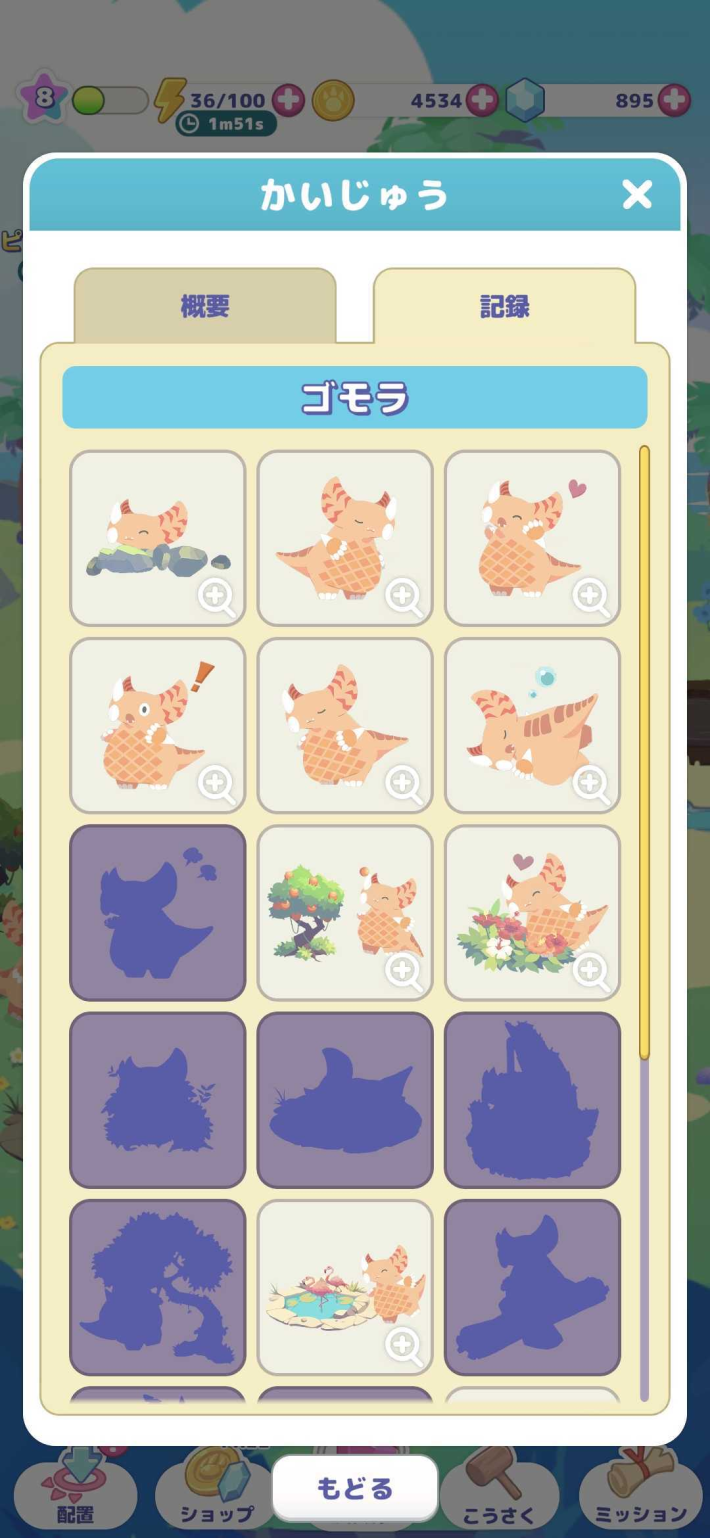View the surprised Gomora with exclamation mark
Screen dimensions: 710x1538
click(x=157, y=725)
